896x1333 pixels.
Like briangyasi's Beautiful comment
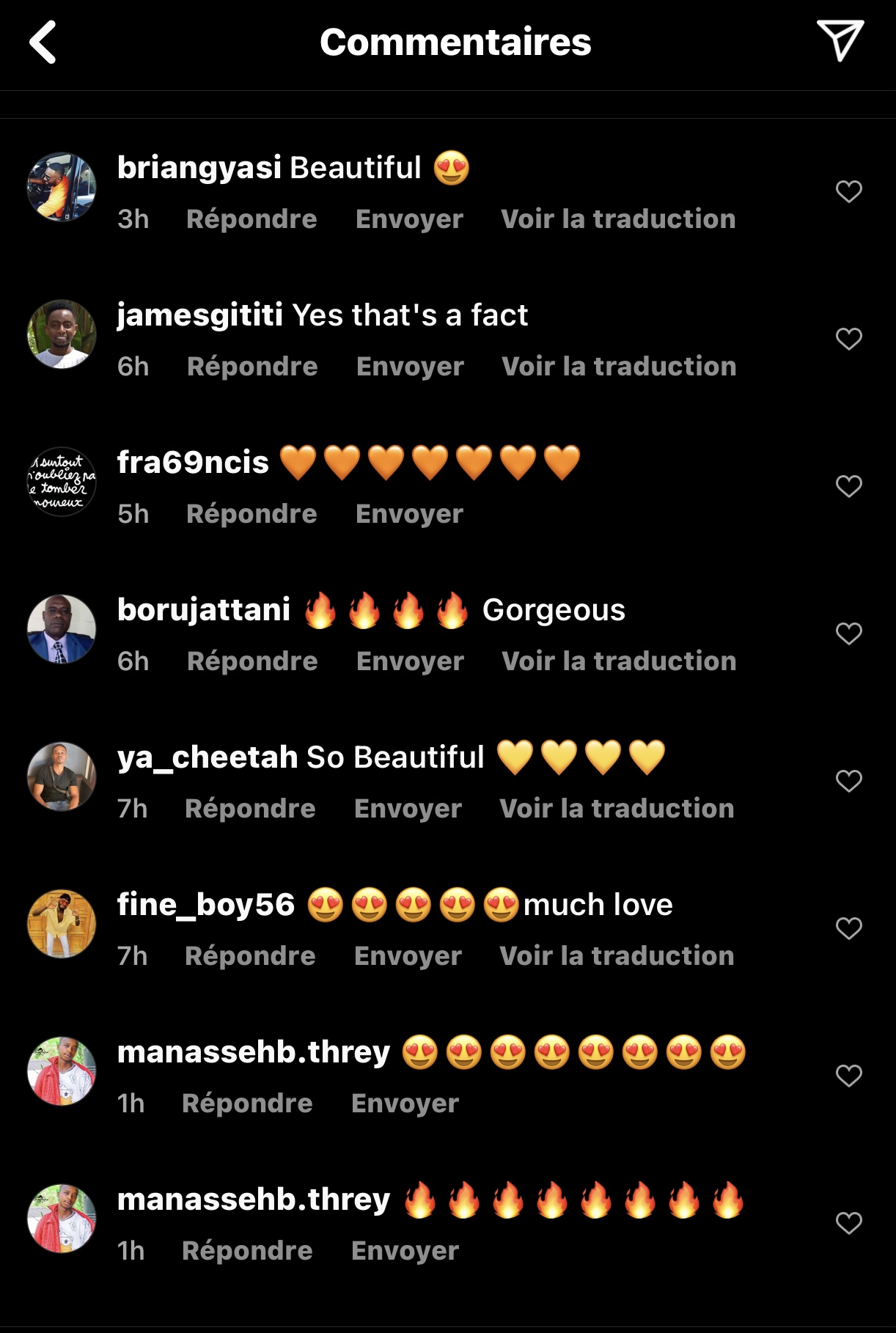click(848, 192)
